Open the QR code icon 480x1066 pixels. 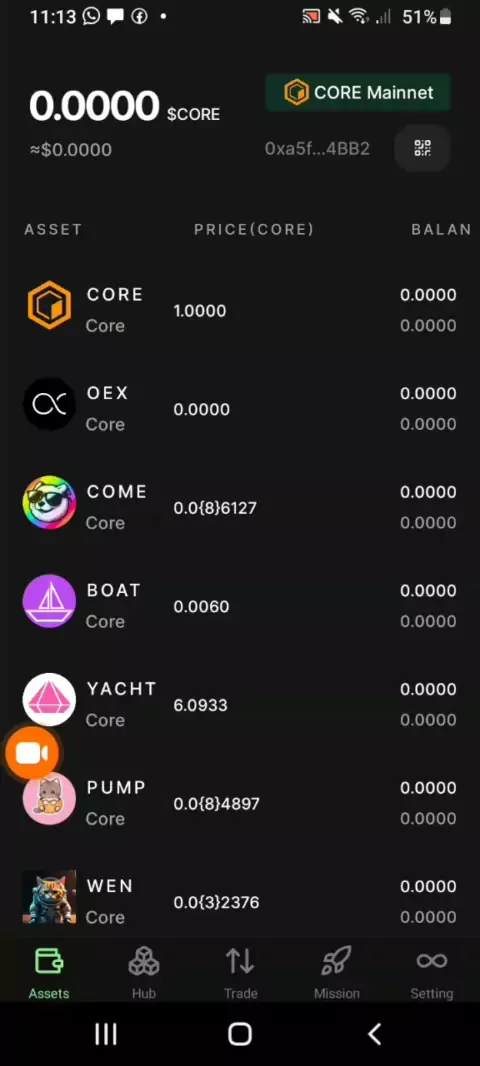422,148
